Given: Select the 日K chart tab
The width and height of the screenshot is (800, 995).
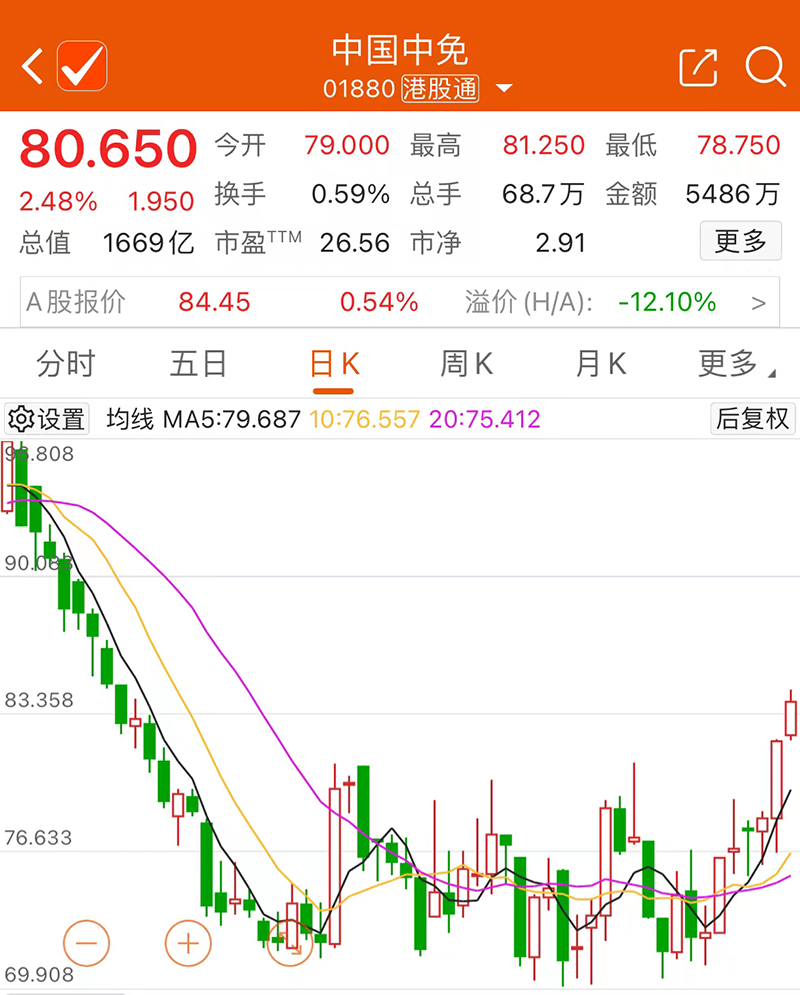Looking at the screenshot, I should click(334, 364).
